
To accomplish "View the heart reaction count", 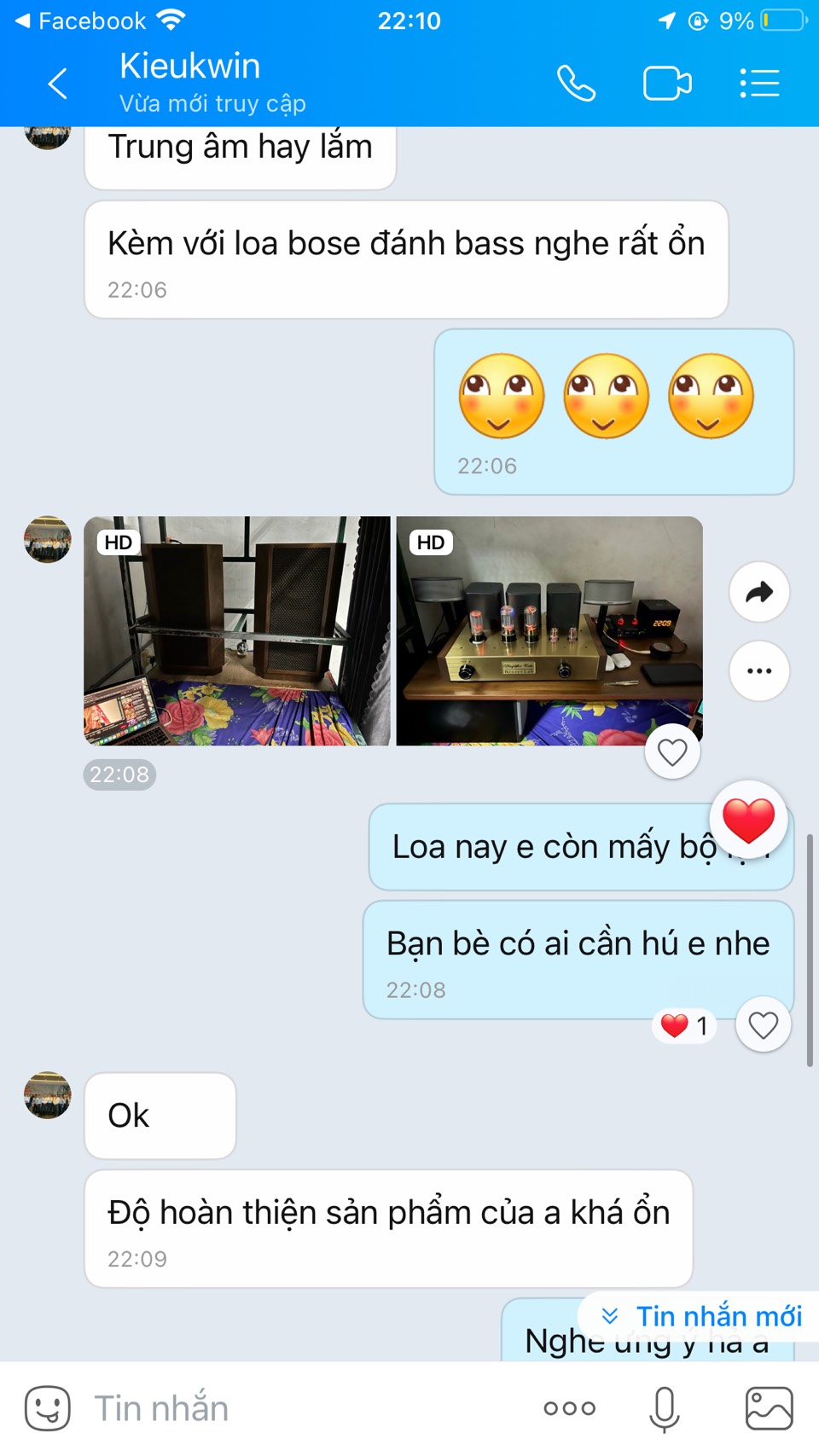I will pos(684,1025).
